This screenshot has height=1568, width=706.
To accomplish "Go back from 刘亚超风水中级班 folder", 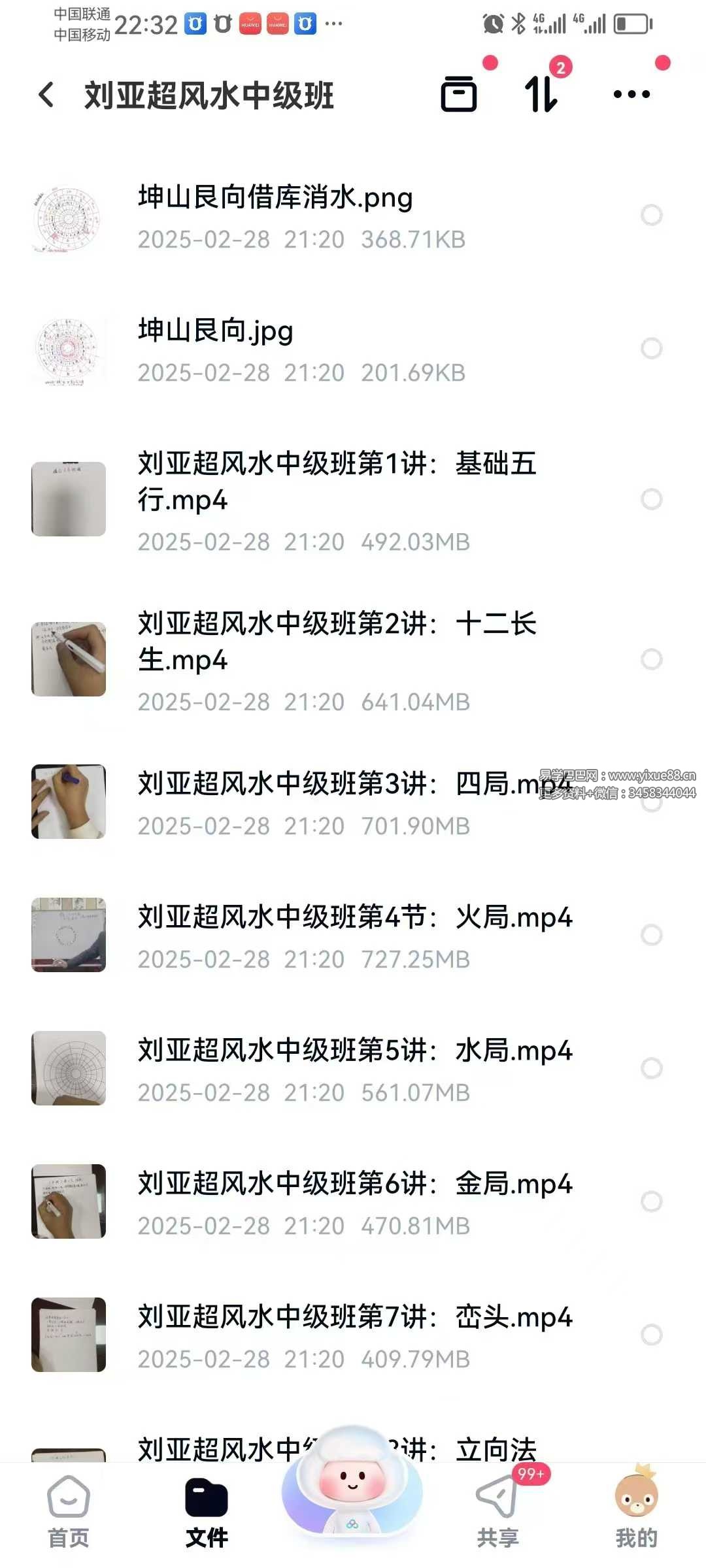I will pyautogui.click(x=46, y=95).
